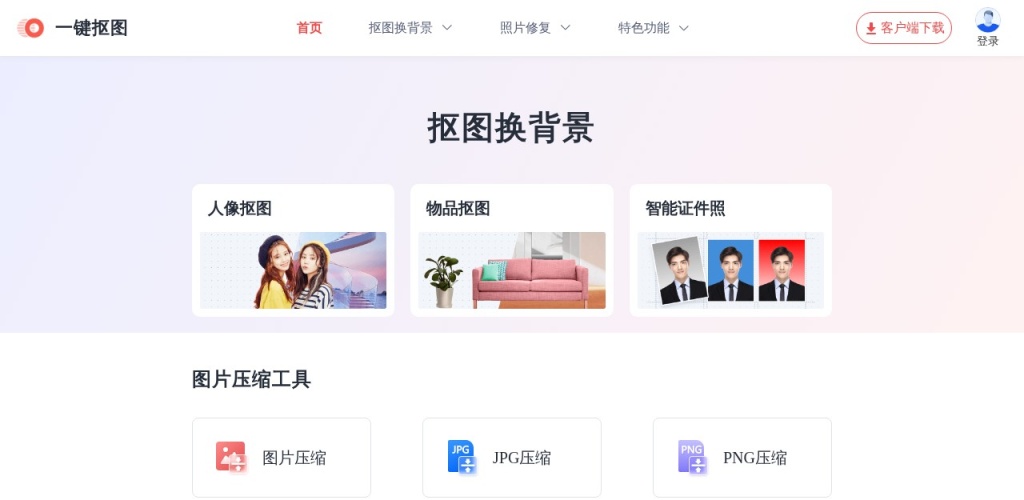The width and height of the screenshot is (1024, 500).
Task: Expand the 抠图换背景 dropdown menu
Action: coord(410,28)
